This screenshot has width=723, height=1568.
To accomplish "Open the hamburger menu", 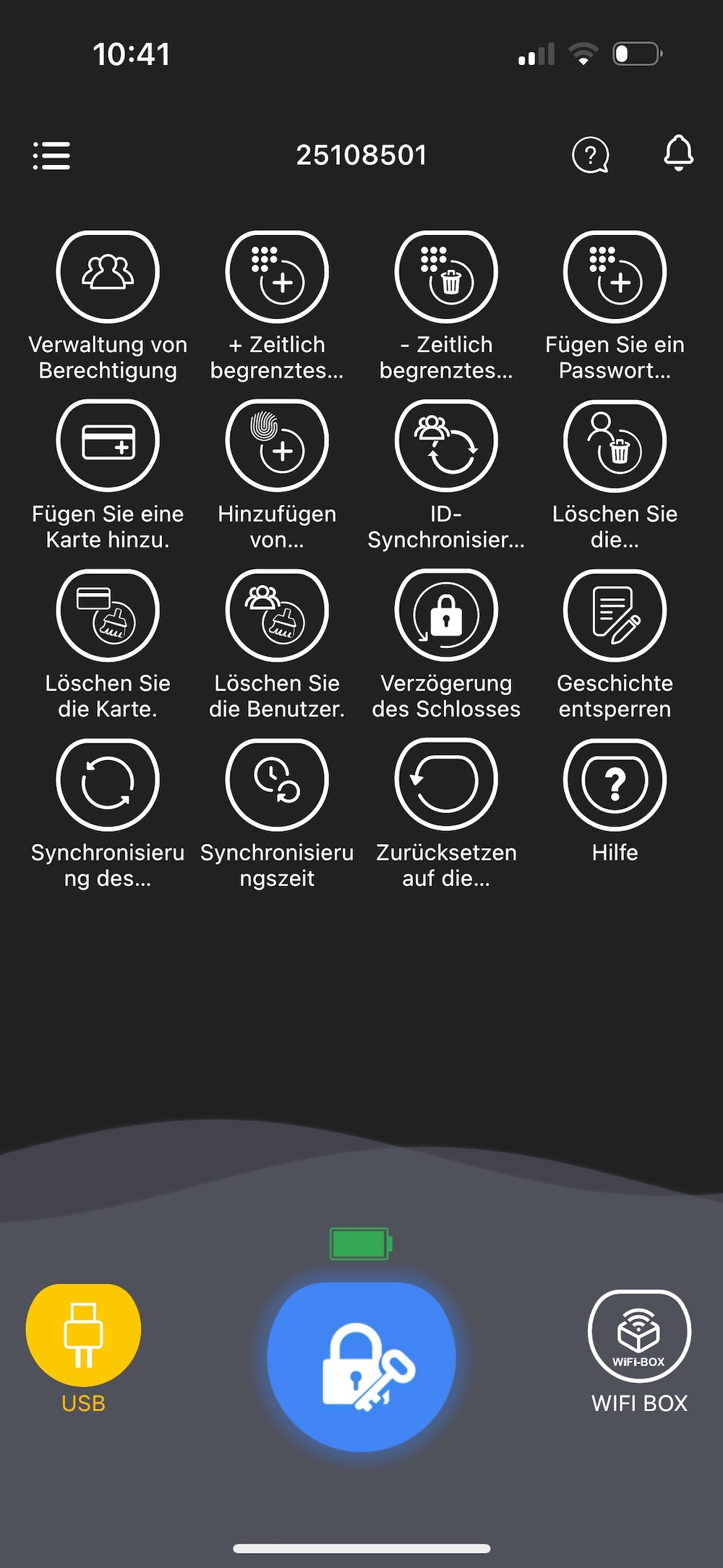I will tap(51, 155).
